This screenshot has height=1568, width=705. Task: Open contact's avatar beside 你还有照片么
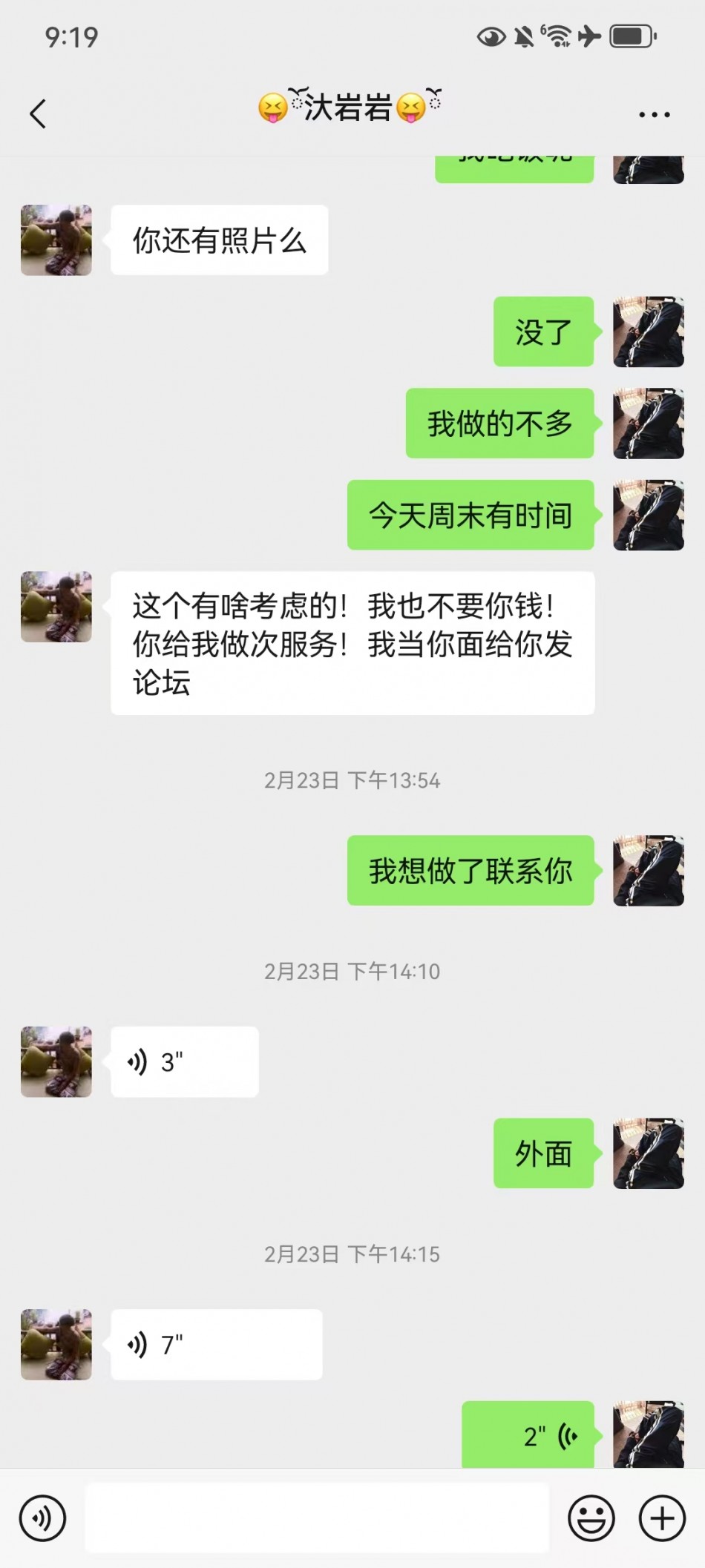(56, 240)
